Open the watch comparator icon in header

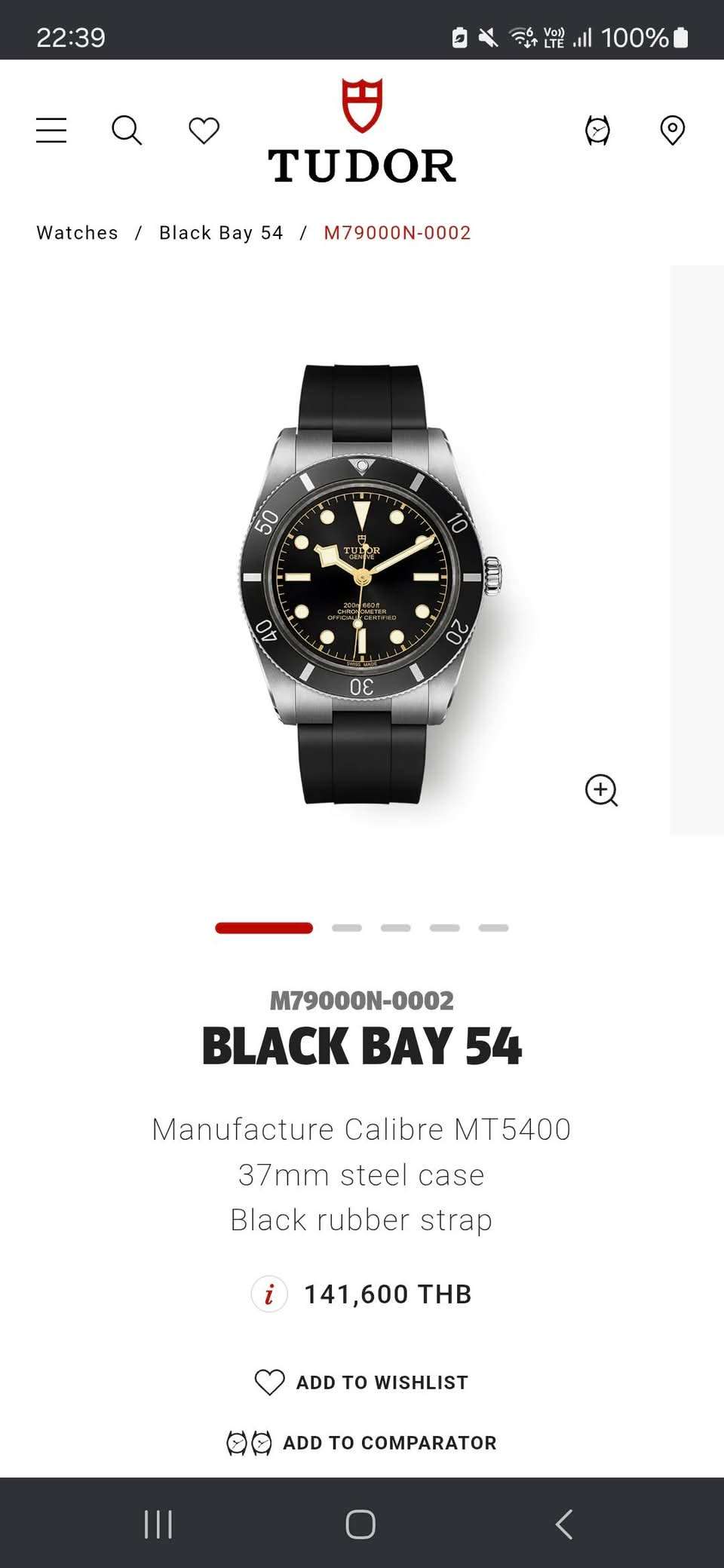[597, 130]
